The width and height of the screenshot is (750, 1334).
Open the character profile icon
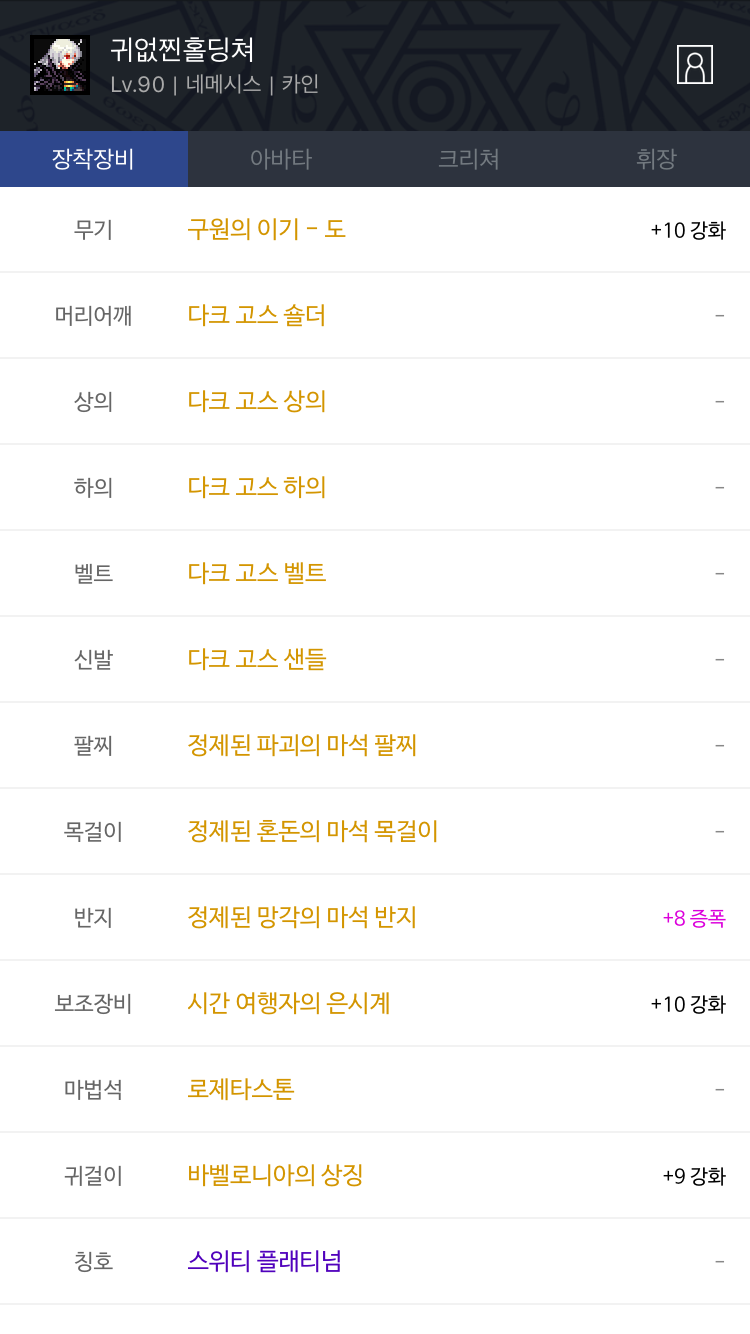click(x=694, y=64)
